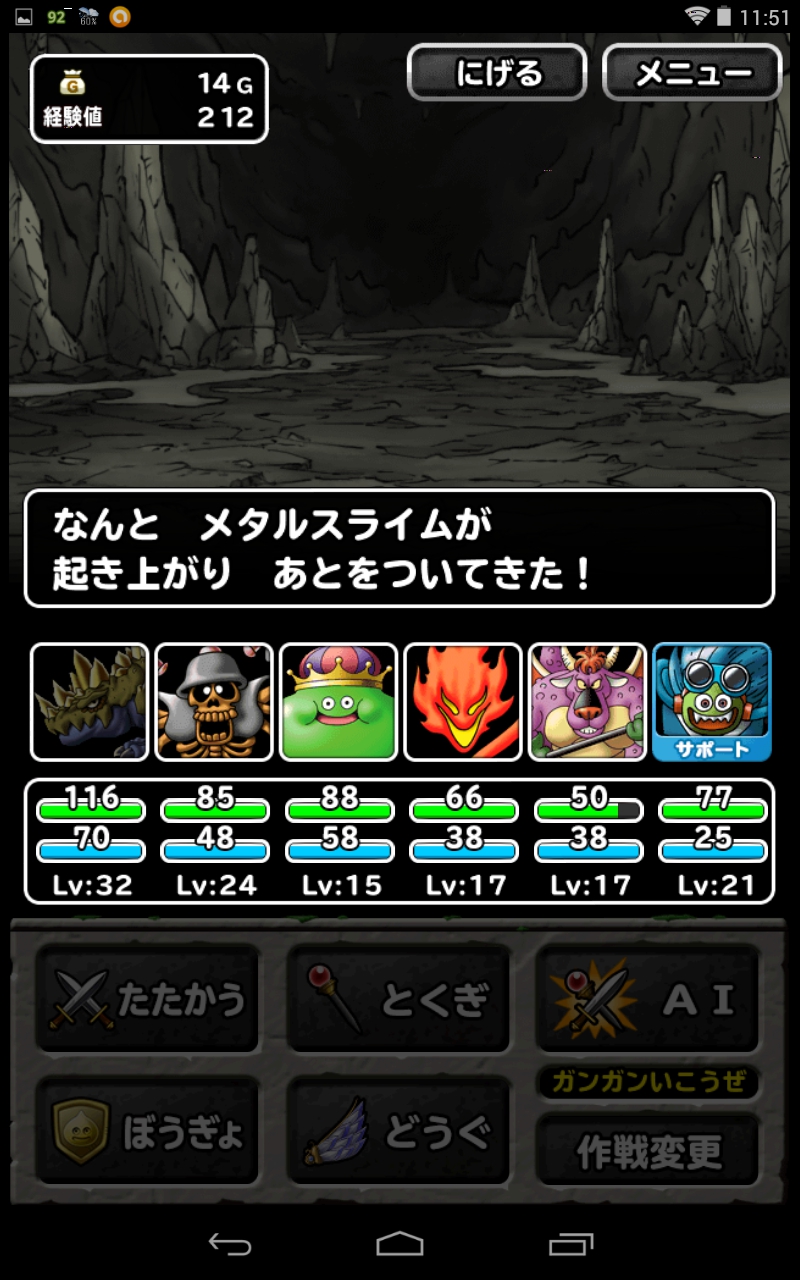Select the King Slime party monster
The width and height of the screenshot is (800, 1280).
coord(338,702)
